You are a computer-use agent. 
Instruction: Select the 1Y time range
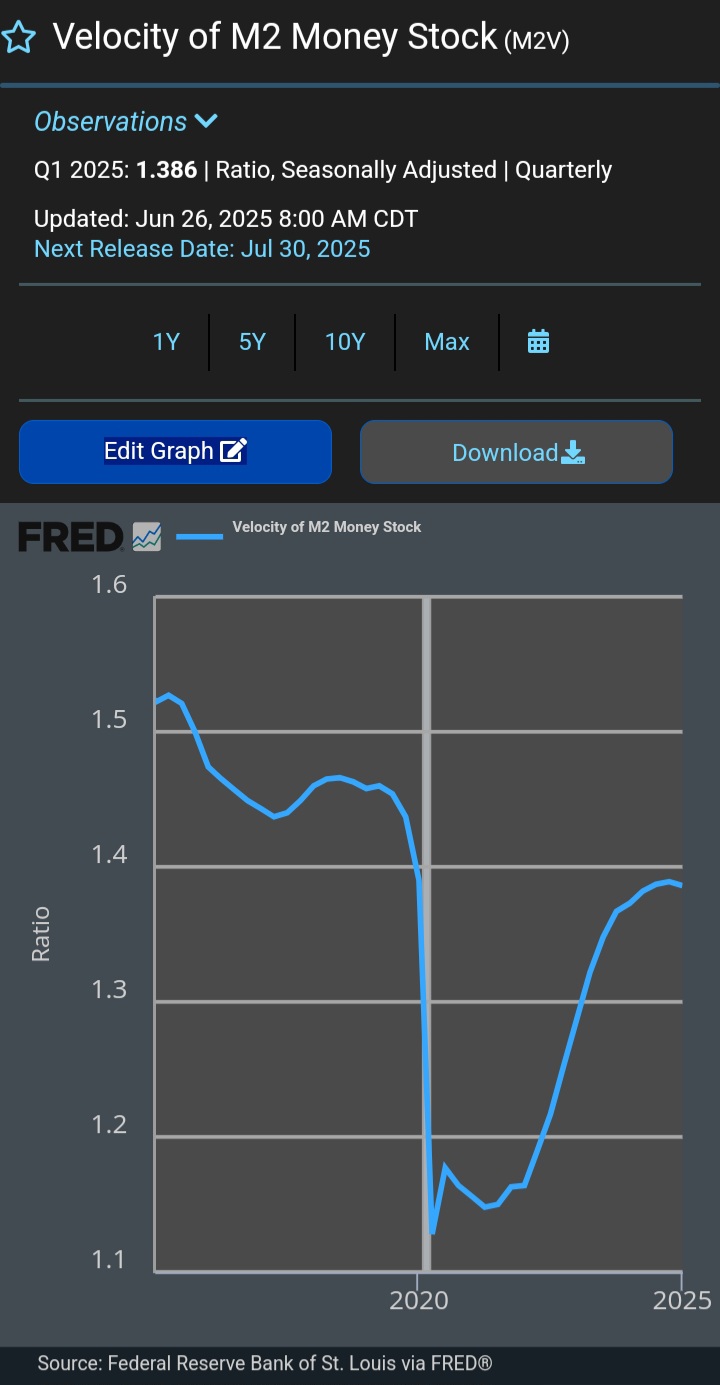[166, 342]
